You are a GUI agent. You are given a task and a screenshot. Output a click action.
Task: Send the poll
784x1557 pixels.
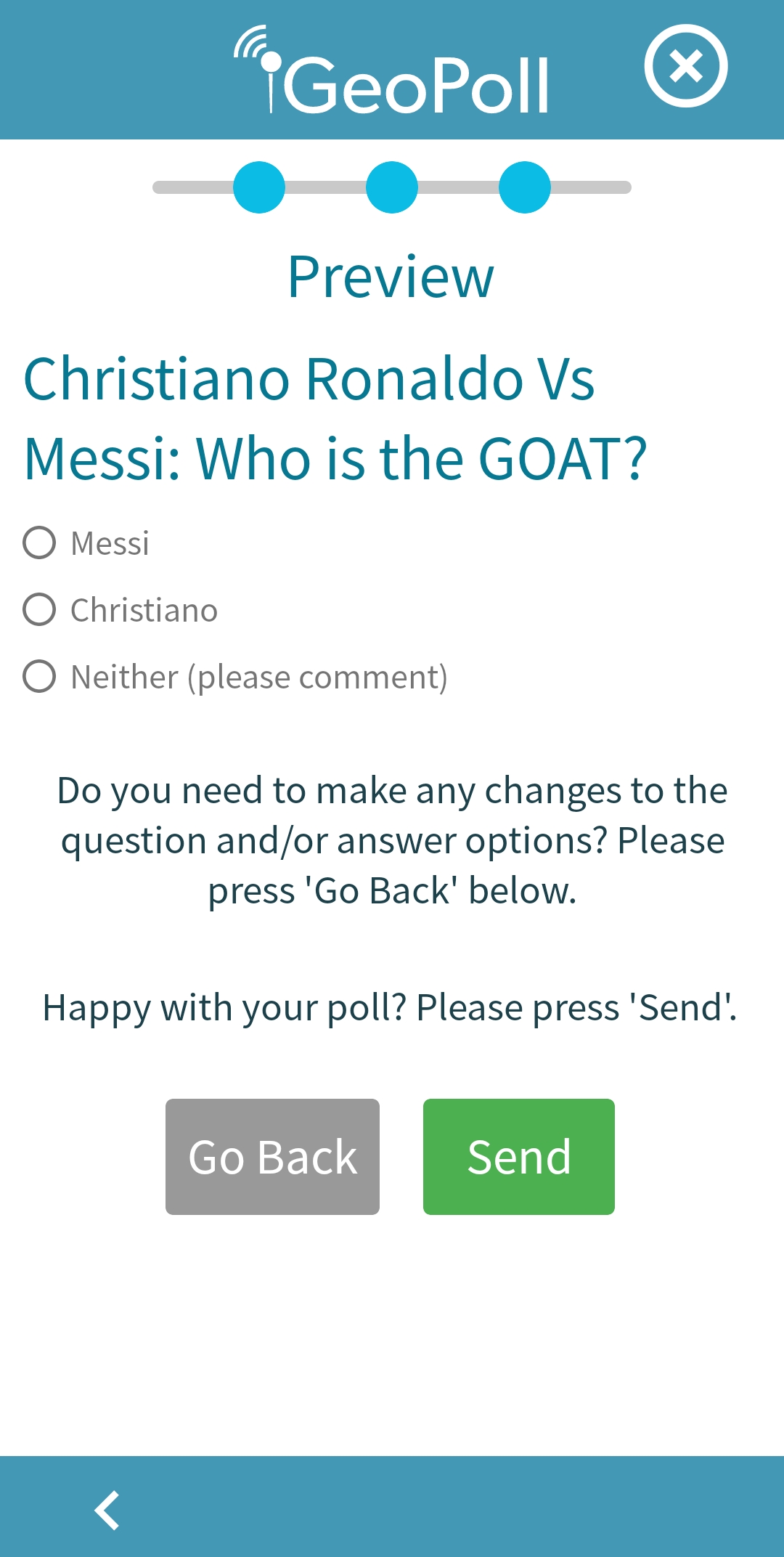pos(518,1156)
